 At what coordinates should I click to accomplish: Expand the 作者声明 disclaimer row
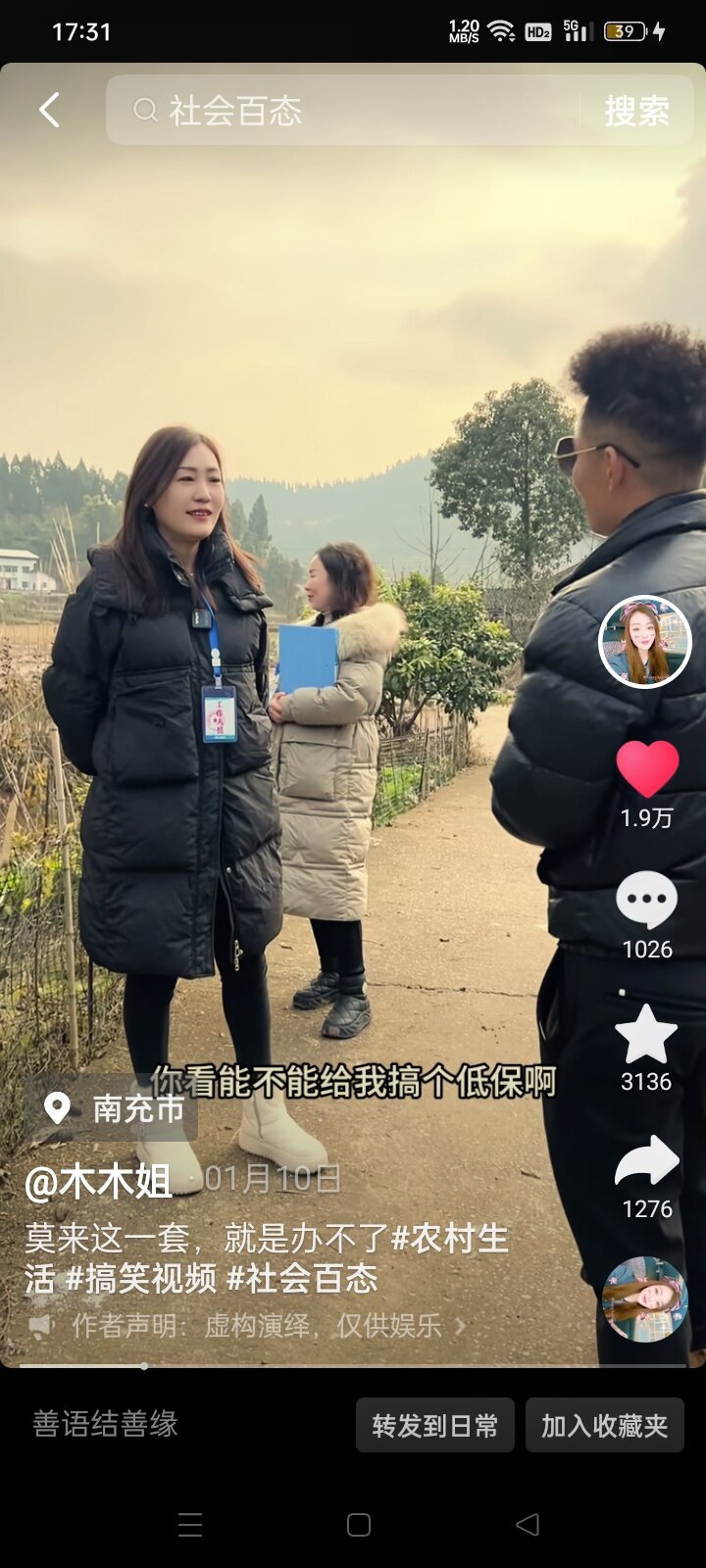click(x=255, y=1326)
